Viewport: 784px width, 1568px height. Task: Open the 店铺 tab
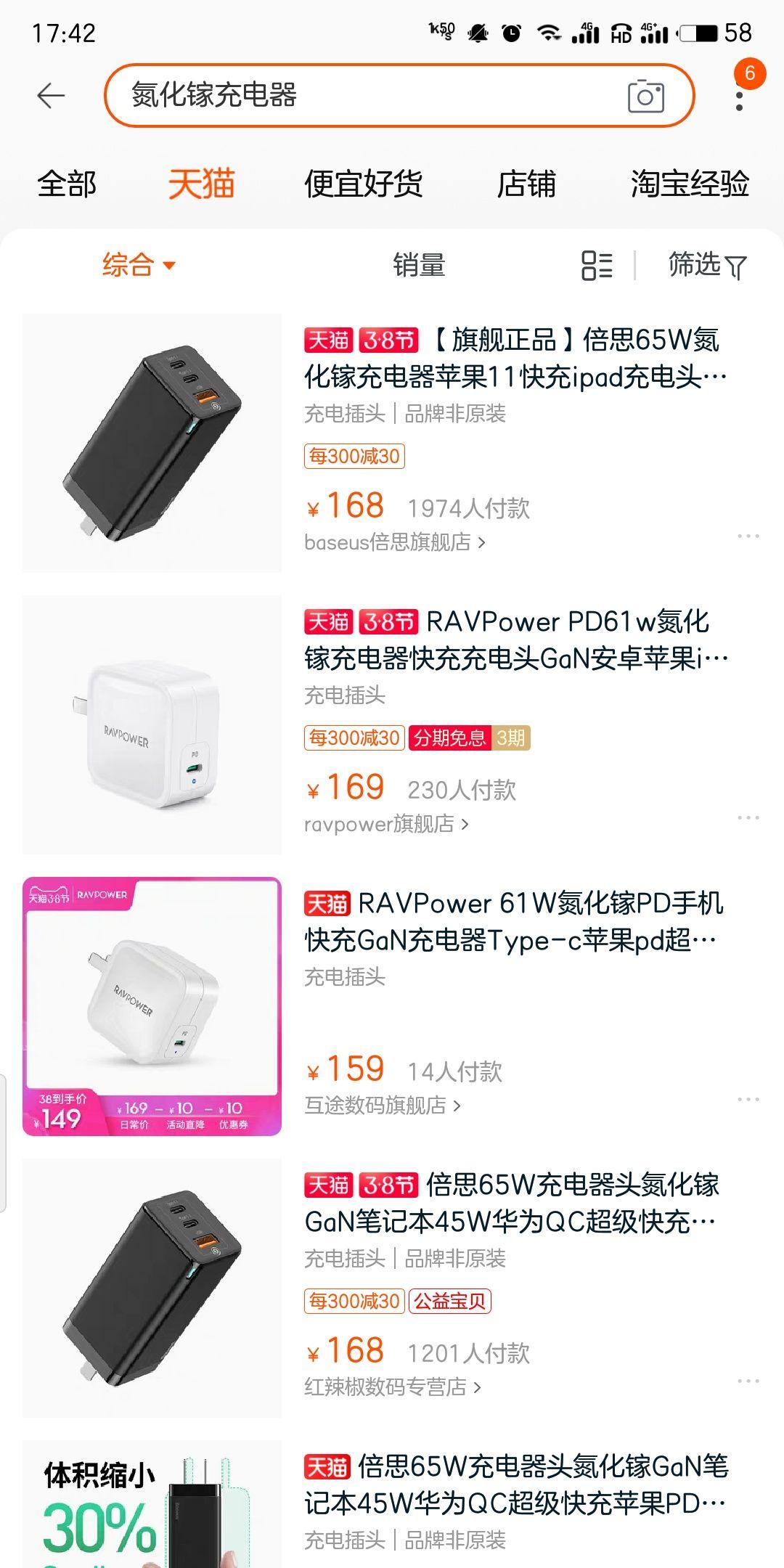click(526, 184)
